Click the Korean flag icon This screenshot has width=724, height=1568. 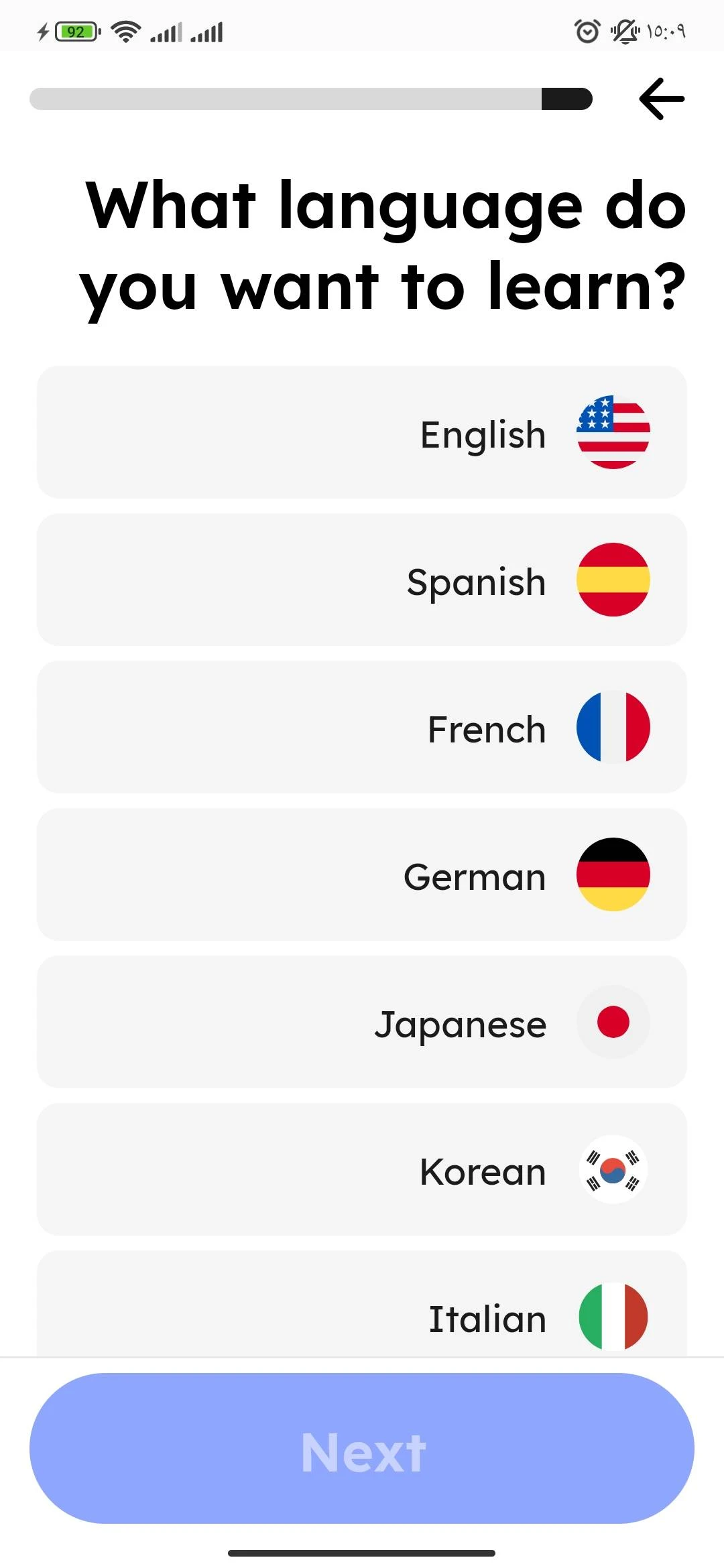[x=613, y=1170]
